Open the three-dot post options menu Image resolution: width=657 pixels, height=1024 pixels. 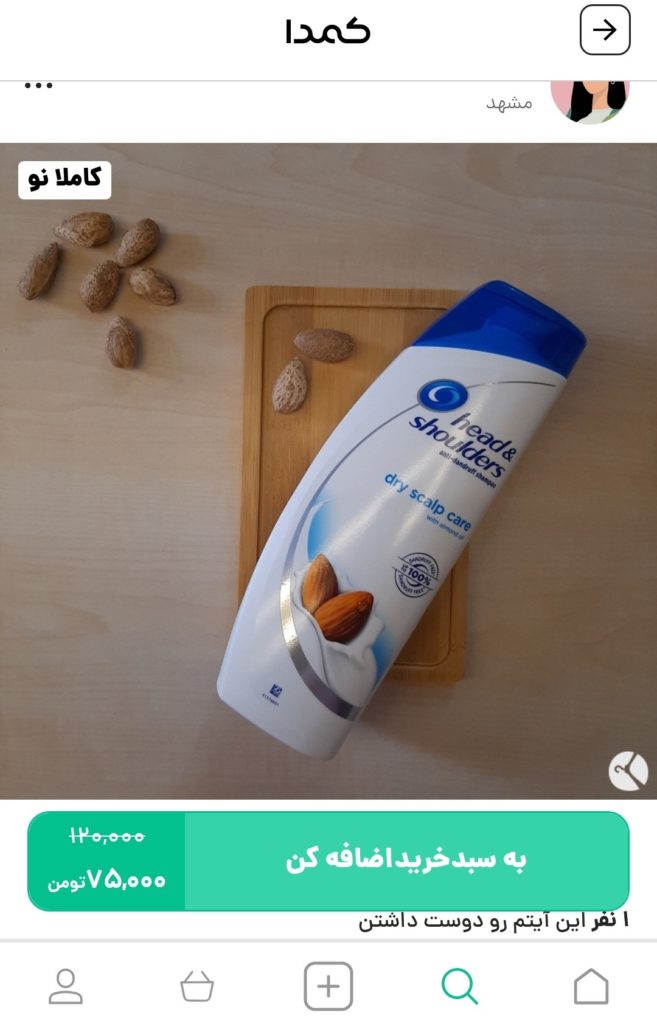point(38,86)
